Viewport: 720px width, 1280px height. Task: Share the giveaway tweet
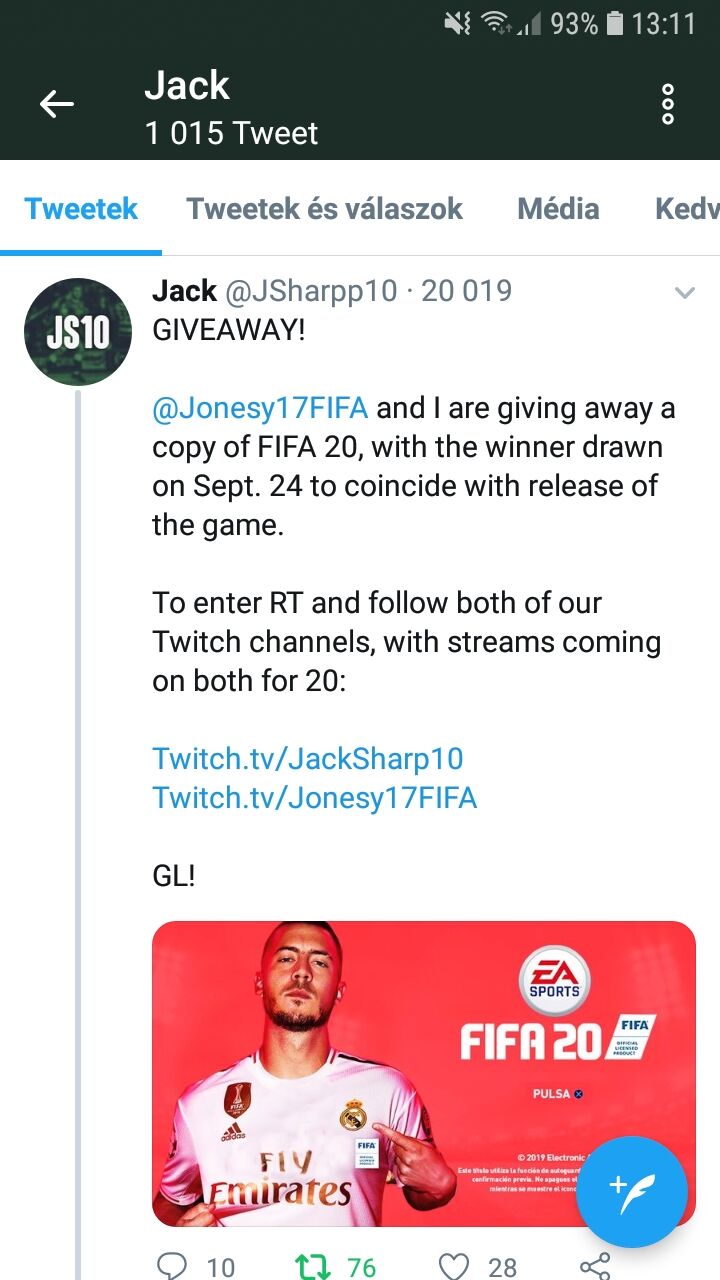pyautogui.click(x=595, y=1267)
